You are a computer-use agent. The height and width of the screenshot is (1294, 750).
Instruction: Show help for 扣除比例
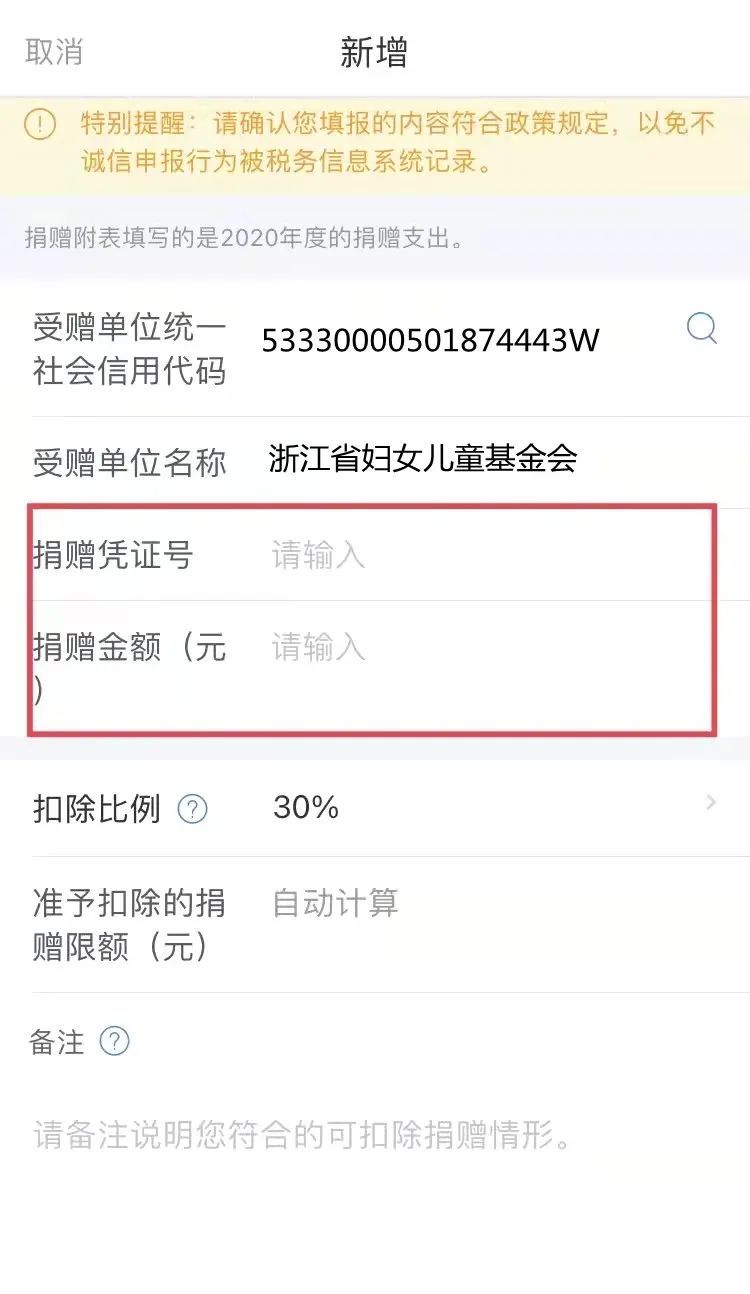click(192, 809)
